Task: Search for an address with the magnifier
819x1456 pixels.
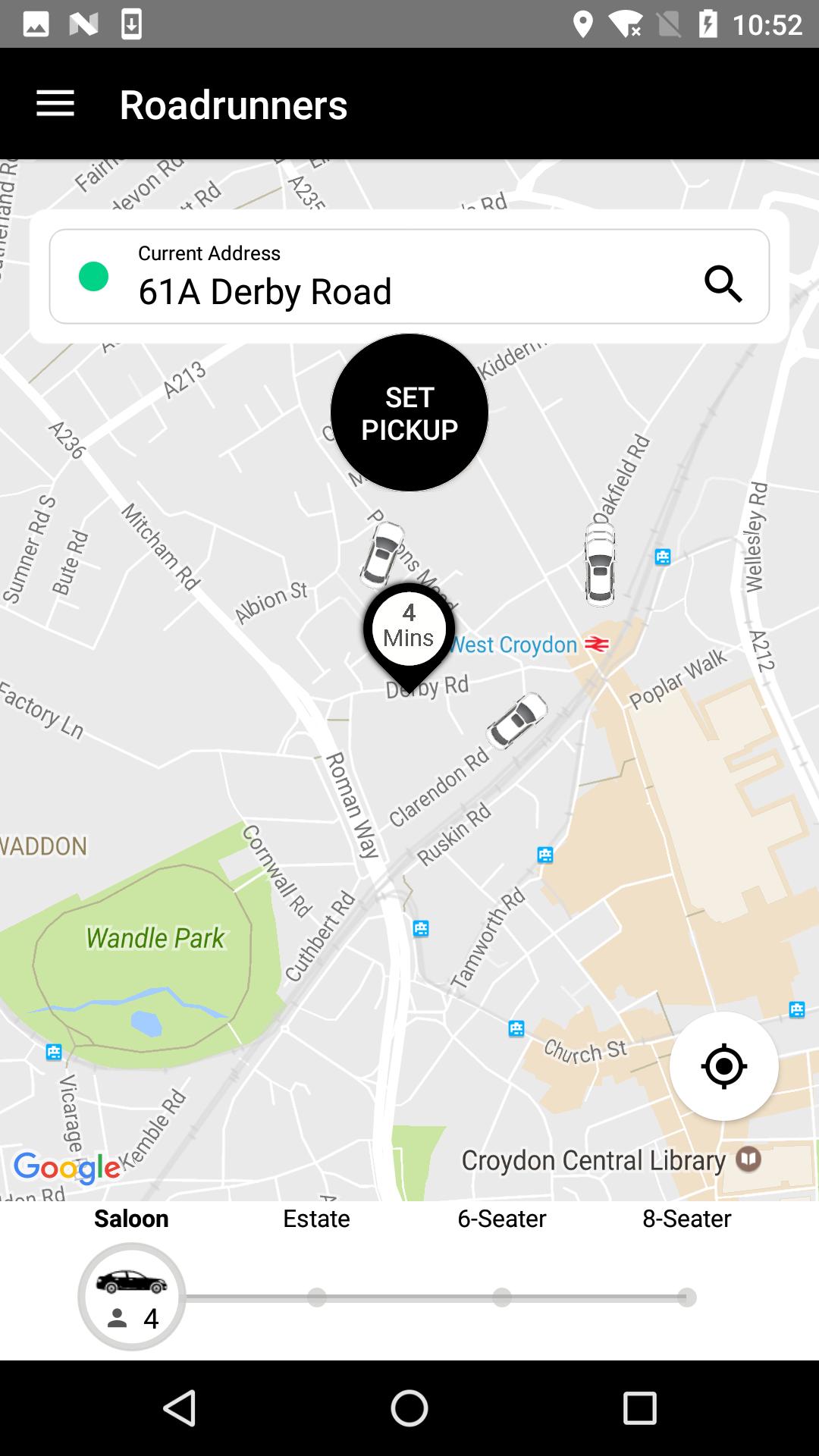Action: 723,284
